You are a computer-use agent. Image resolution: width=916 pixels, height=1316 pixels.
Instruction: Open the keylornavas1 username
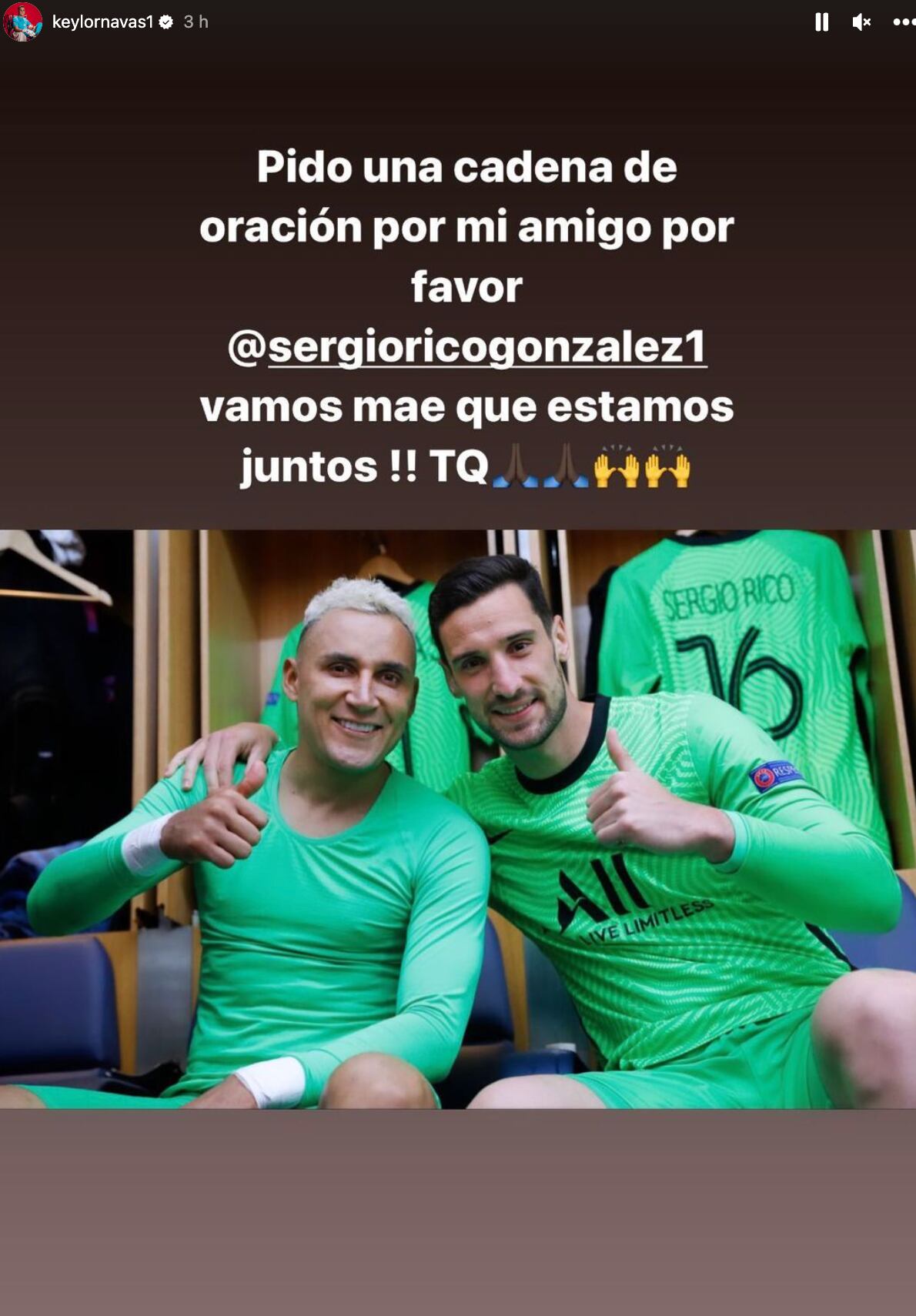tap(102, 22)
